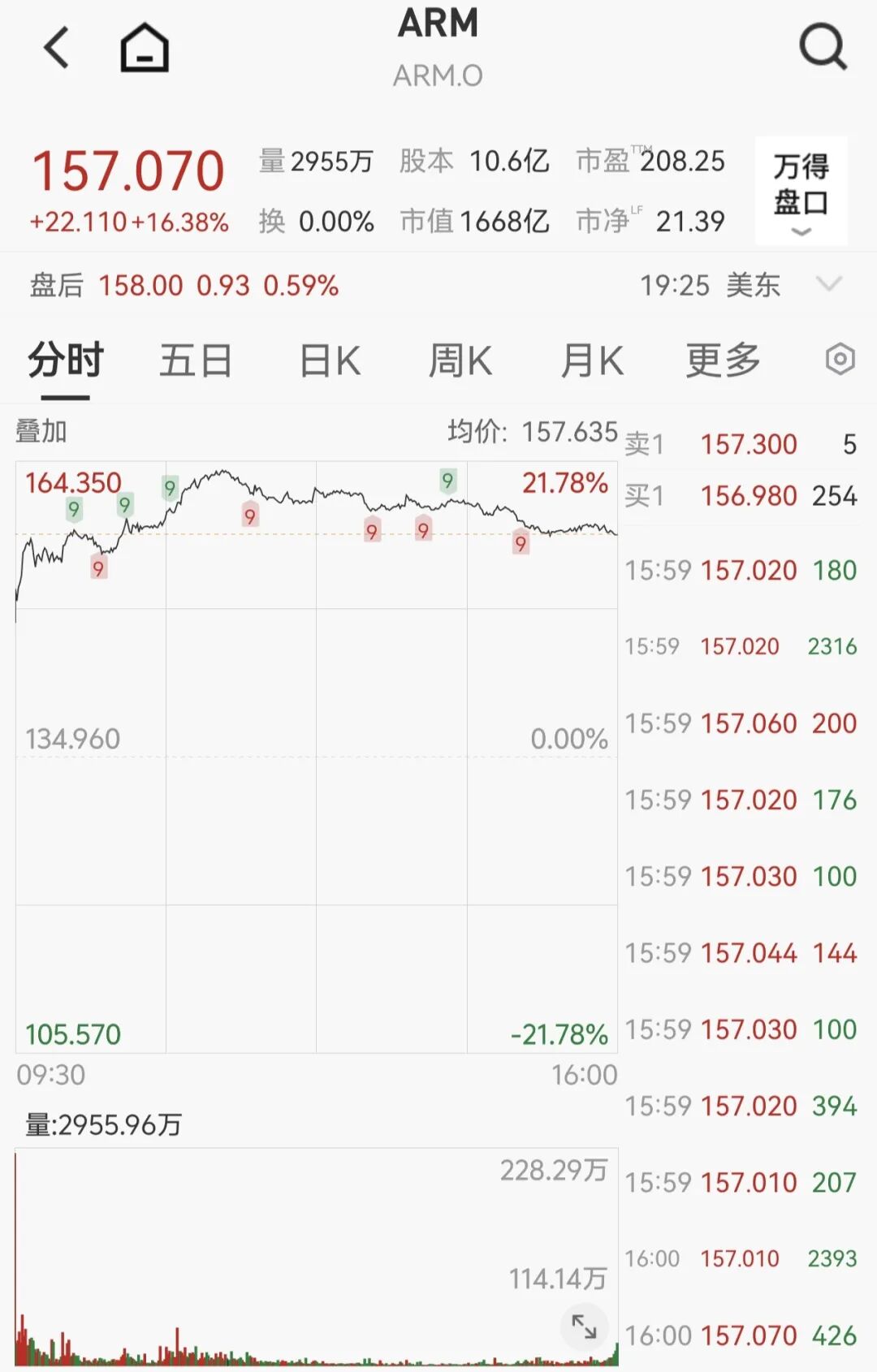Switch to the 月K chart tab

coord(592,360)
